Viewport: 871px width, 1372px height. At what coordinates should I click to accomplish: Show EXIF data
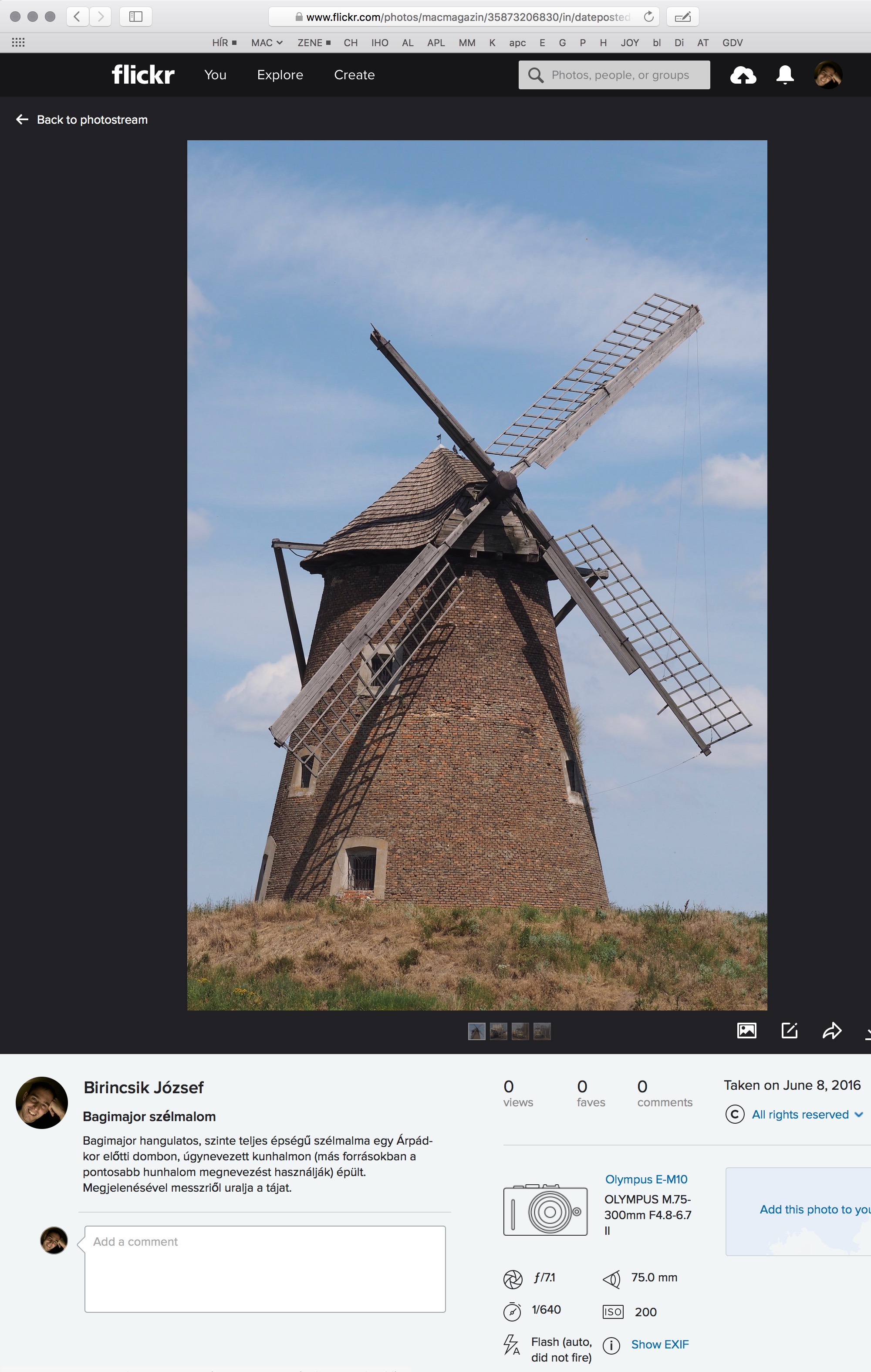pos(660,1344)
